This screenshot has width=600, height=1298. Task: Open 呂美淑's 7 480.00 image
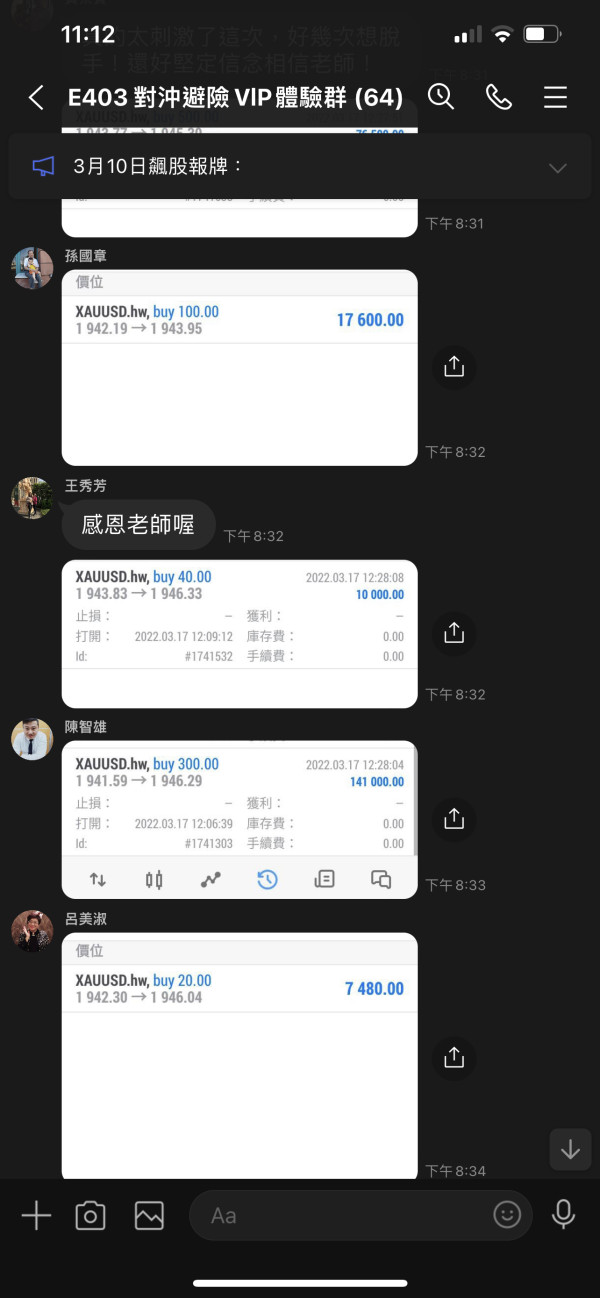pos(239,1057)
